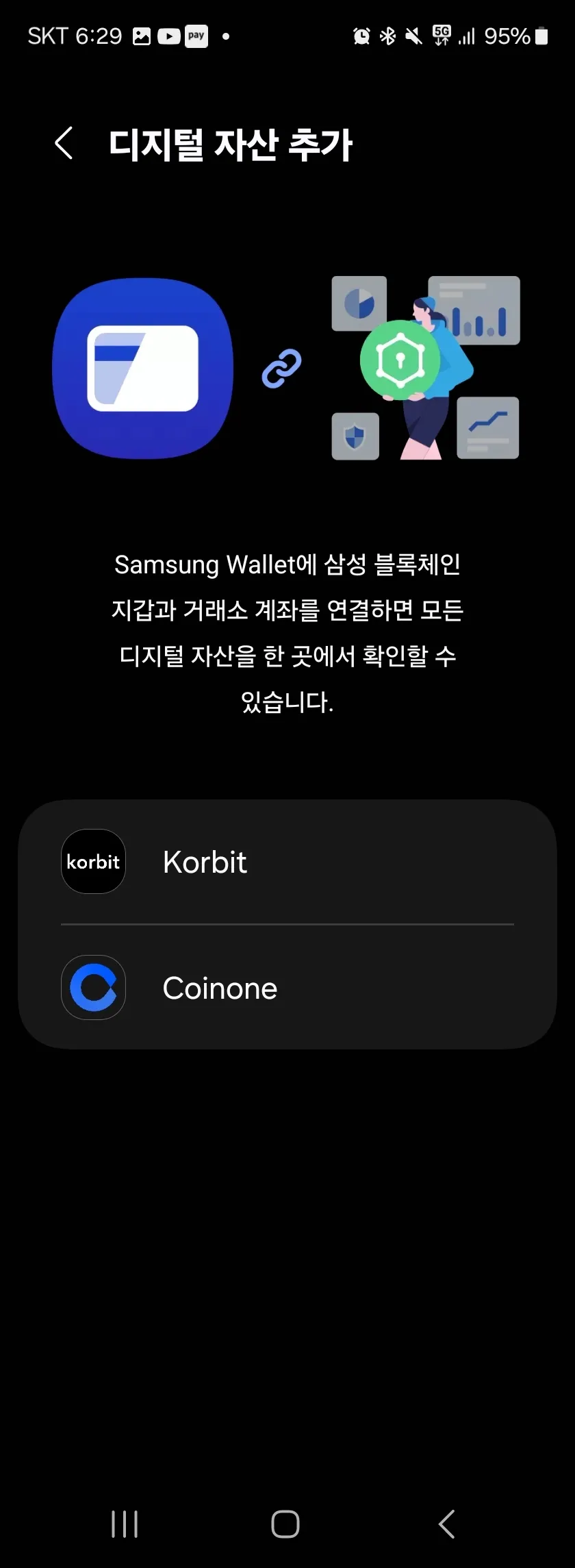
Task: Go back from 디지털 자산 추가 screen
Action: coord(64,143)
